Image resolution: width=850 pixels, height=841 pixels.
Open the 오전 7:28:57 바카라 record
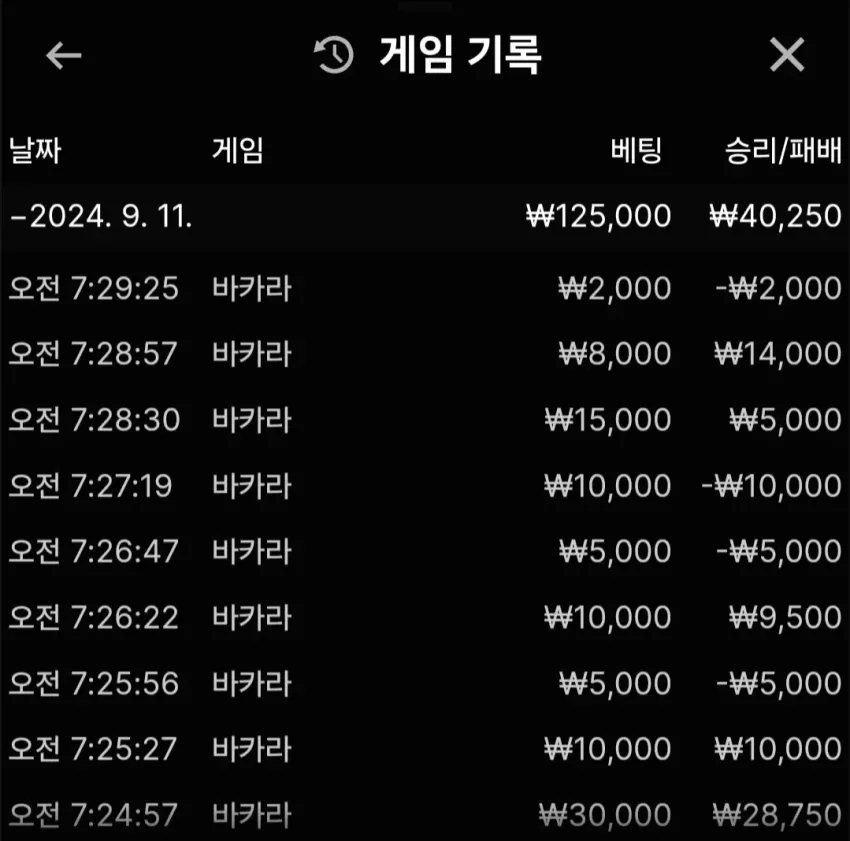click(x=425, y=354)
